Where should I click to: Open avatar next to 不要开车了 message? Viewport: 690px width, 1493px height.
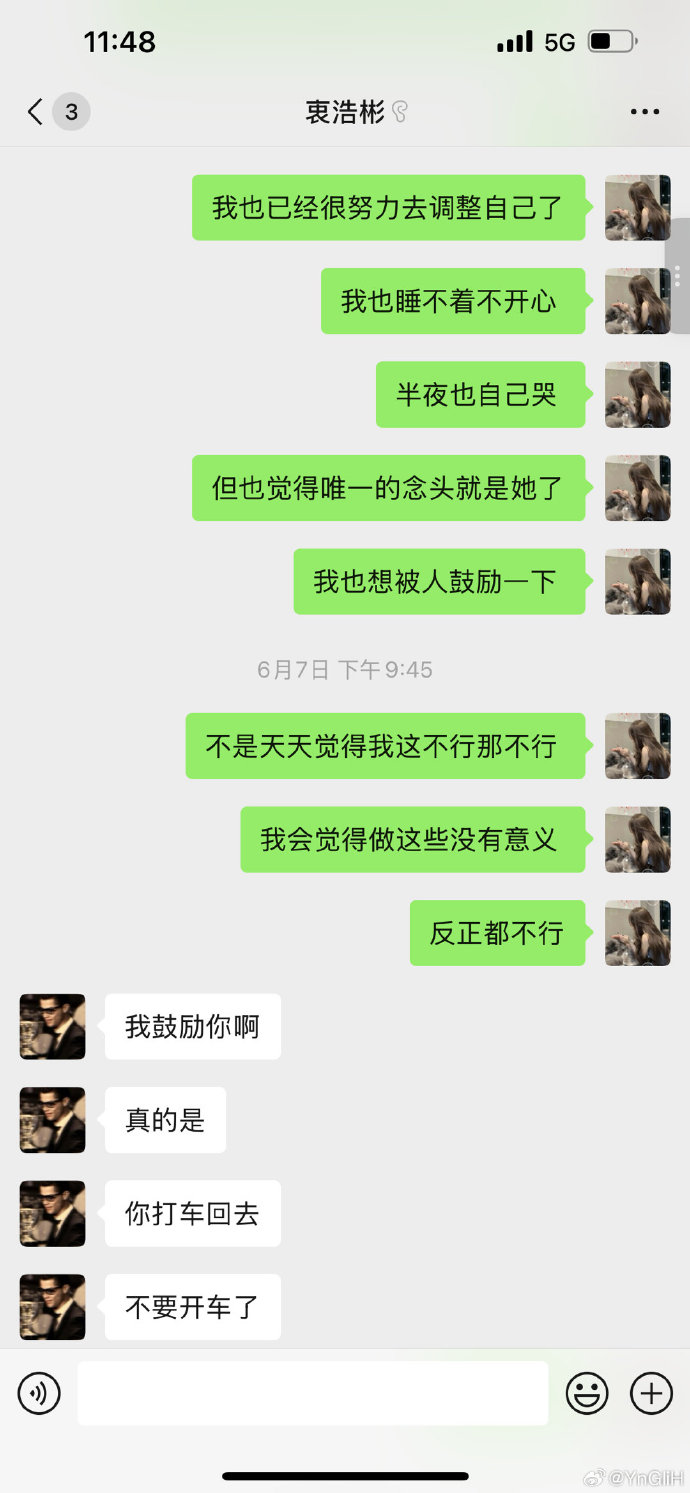52,1306
